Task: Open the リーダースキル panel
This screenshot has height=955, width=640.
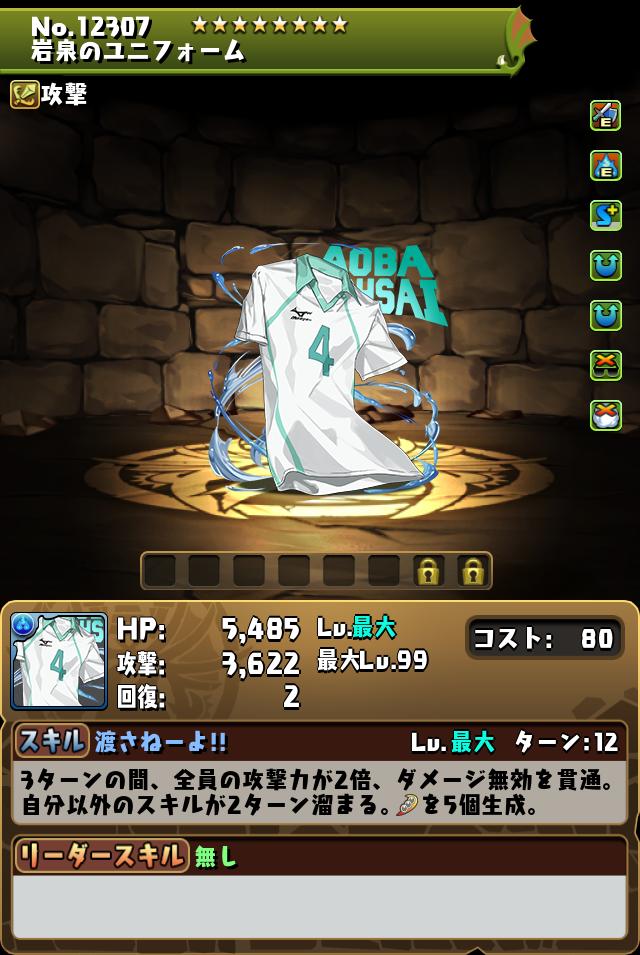Action: 318,855
